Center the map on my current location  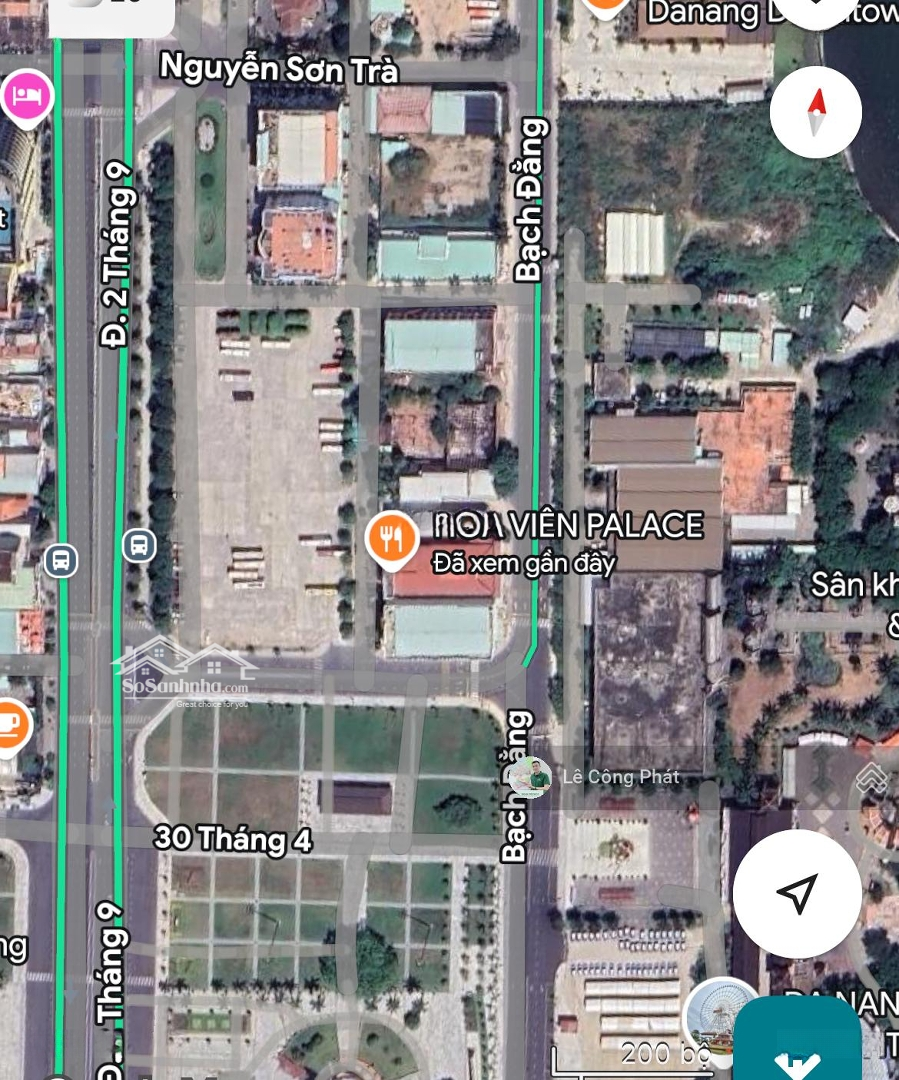tap(797, 893)
